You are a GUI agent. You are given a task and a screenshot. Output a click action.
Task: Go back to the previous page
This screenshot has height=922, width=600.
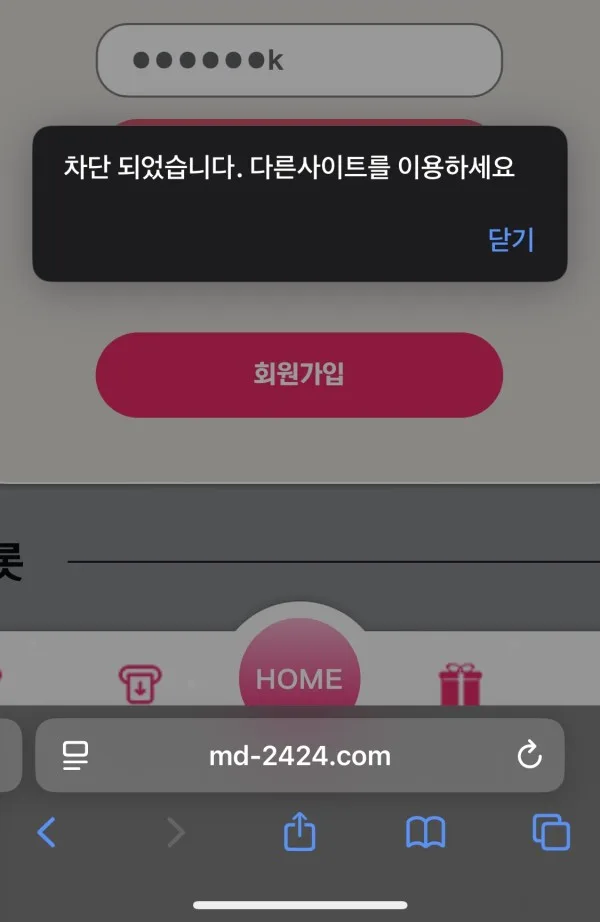[46, 831]
